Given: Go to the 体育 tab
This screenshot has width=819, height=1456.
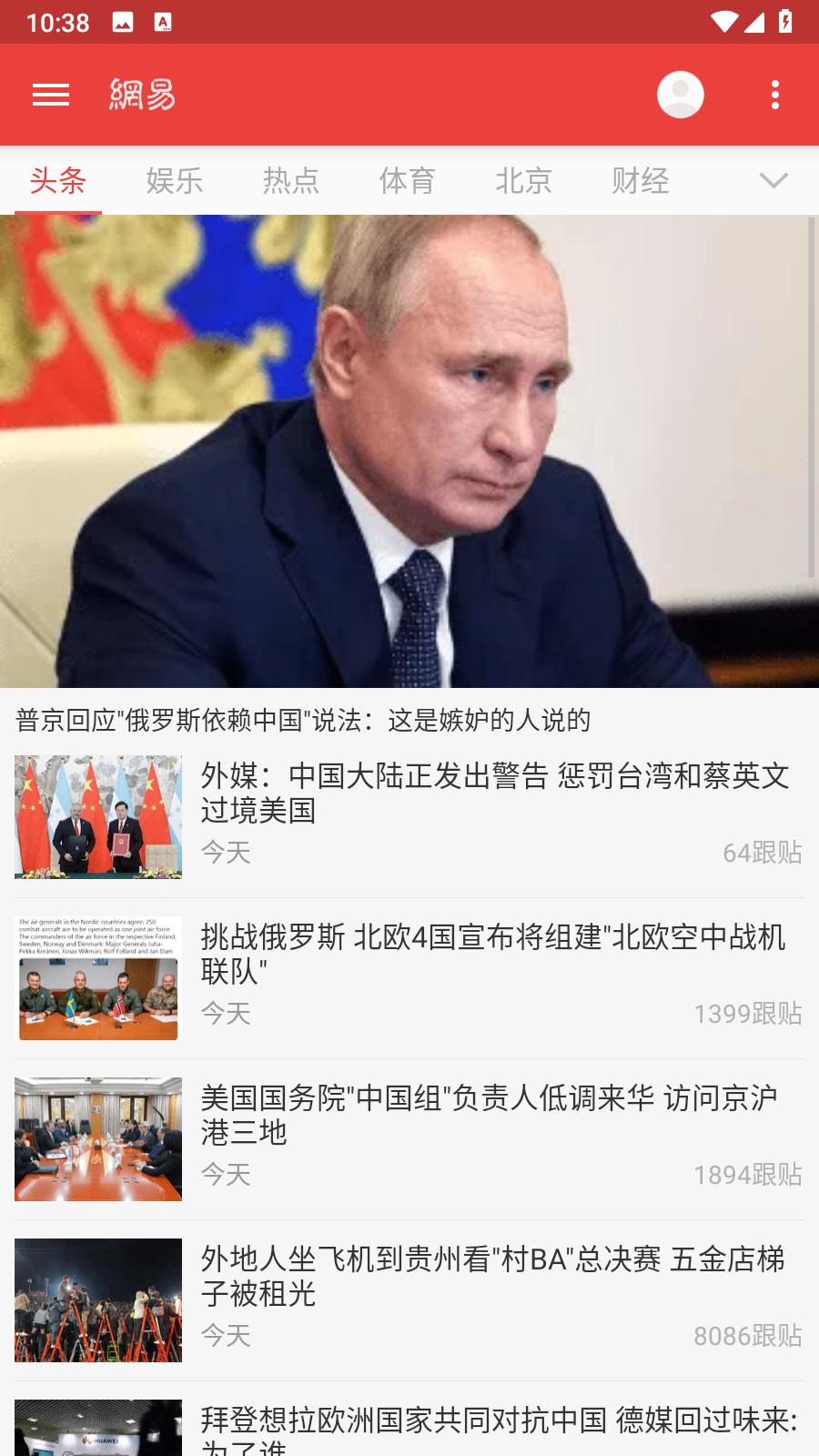Looking at the screenshot, I should pos(407,180).
